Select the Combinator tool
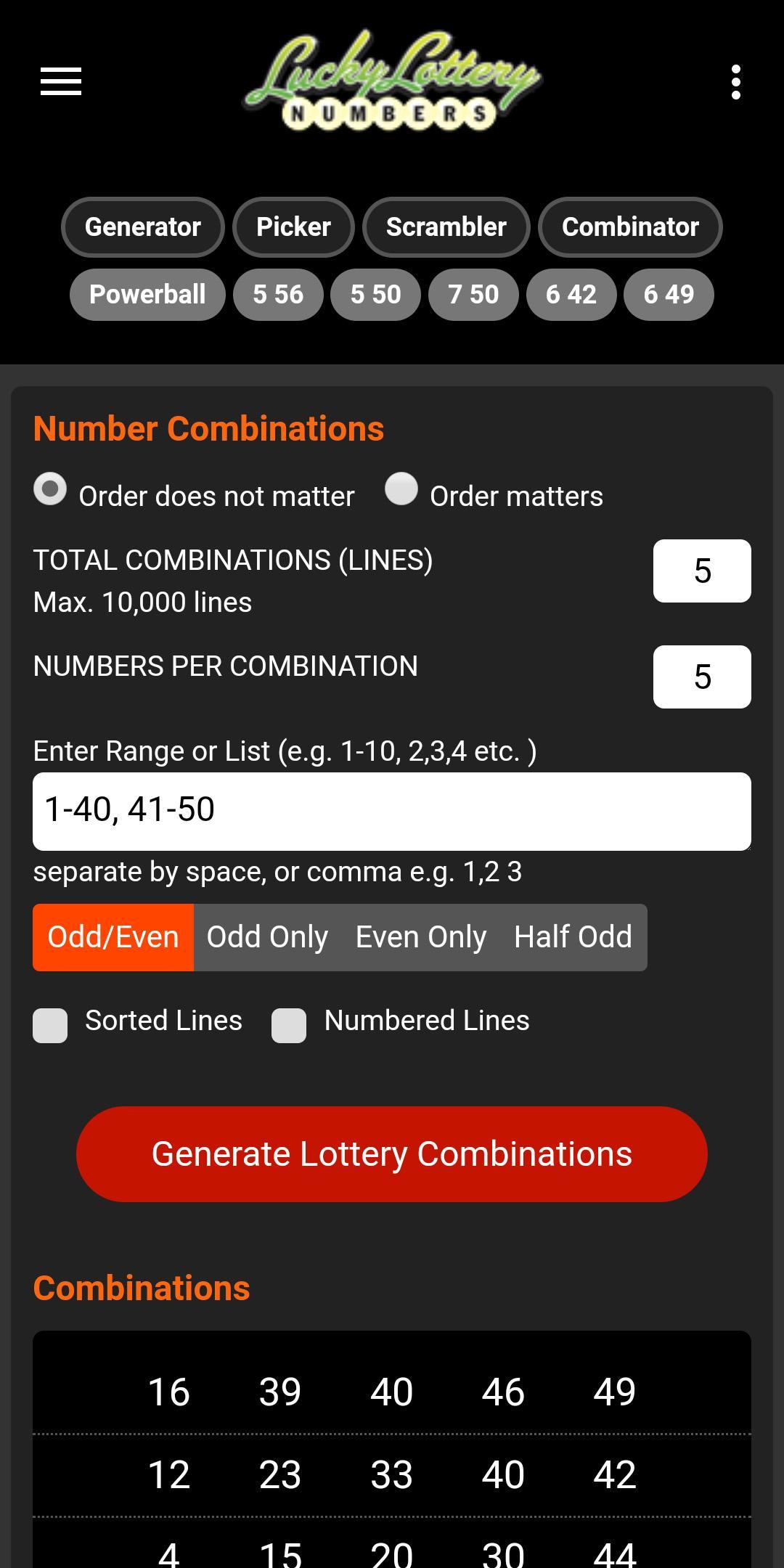This screenshot has width=784, height=1568. coord(630,227)
